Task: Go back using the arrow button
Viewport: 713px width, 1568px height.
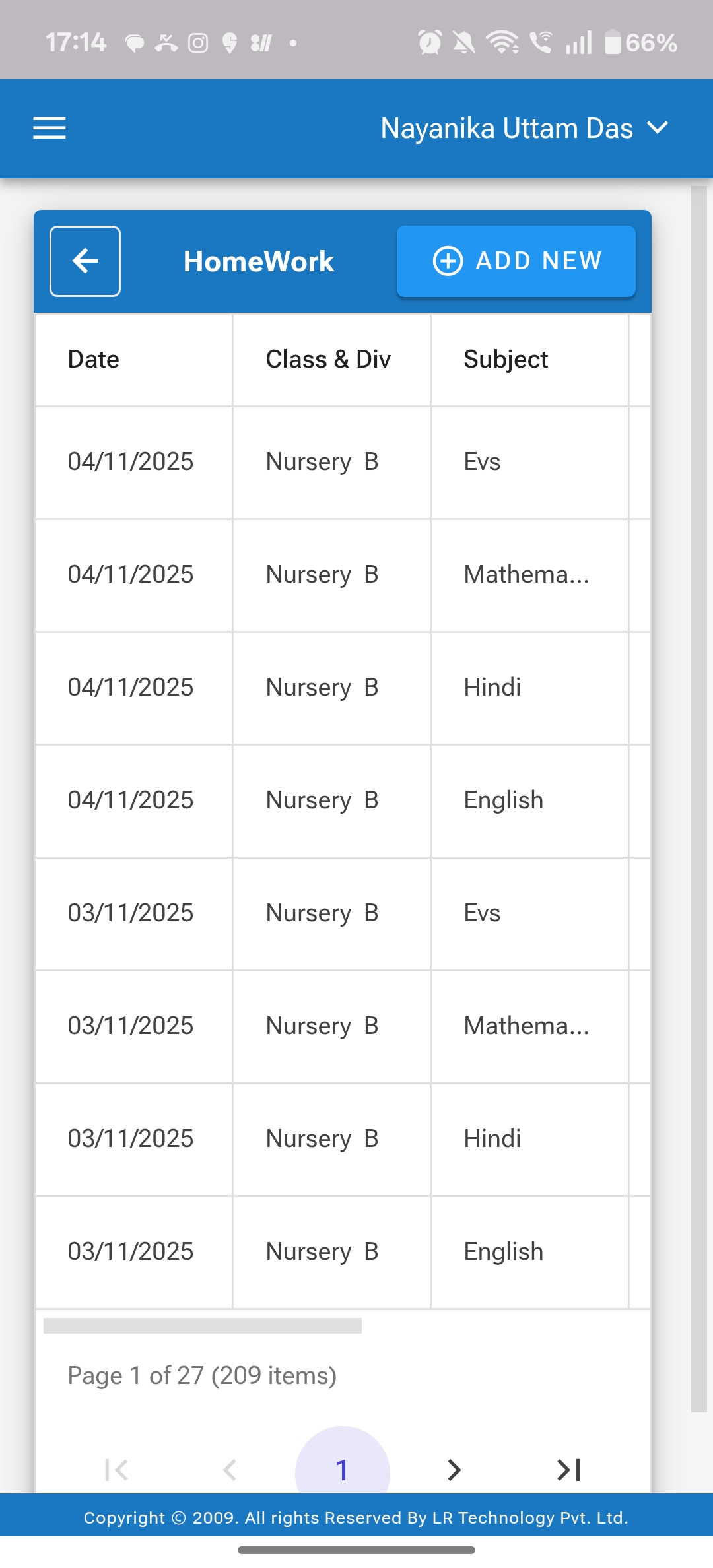Action: point(85,261)
